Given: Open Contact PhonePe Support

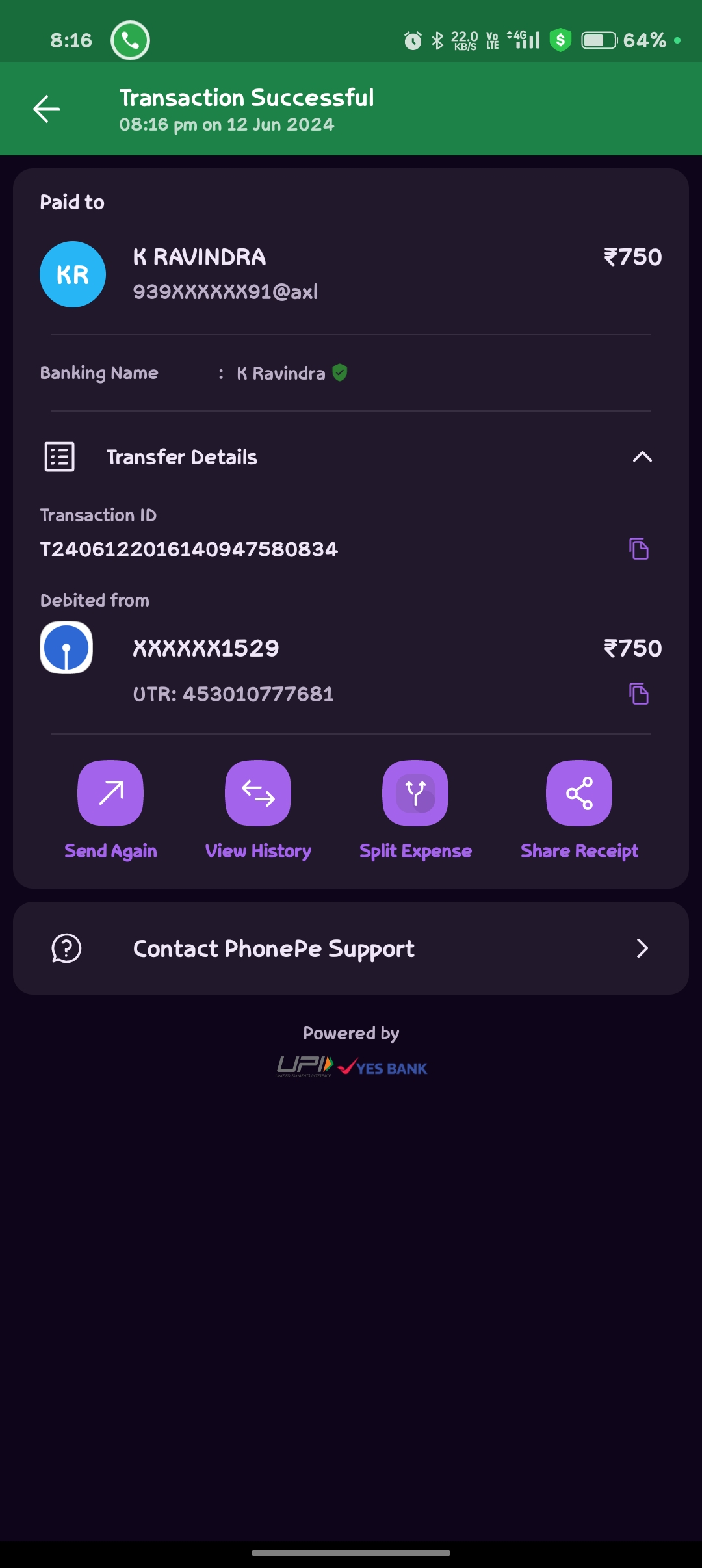Looking at the screenshot, I should tap(351, 948).
